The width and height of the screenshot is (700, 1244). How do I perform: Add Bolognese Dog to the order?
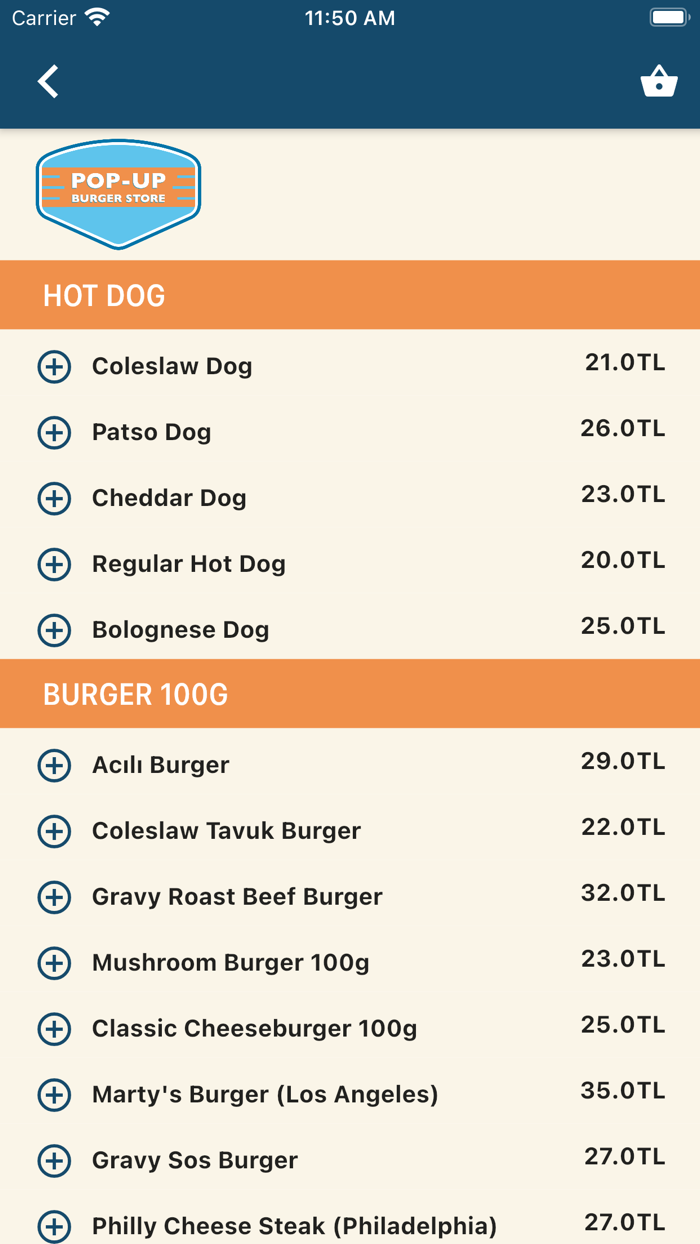pyautogui.click(x=54, y=631)
